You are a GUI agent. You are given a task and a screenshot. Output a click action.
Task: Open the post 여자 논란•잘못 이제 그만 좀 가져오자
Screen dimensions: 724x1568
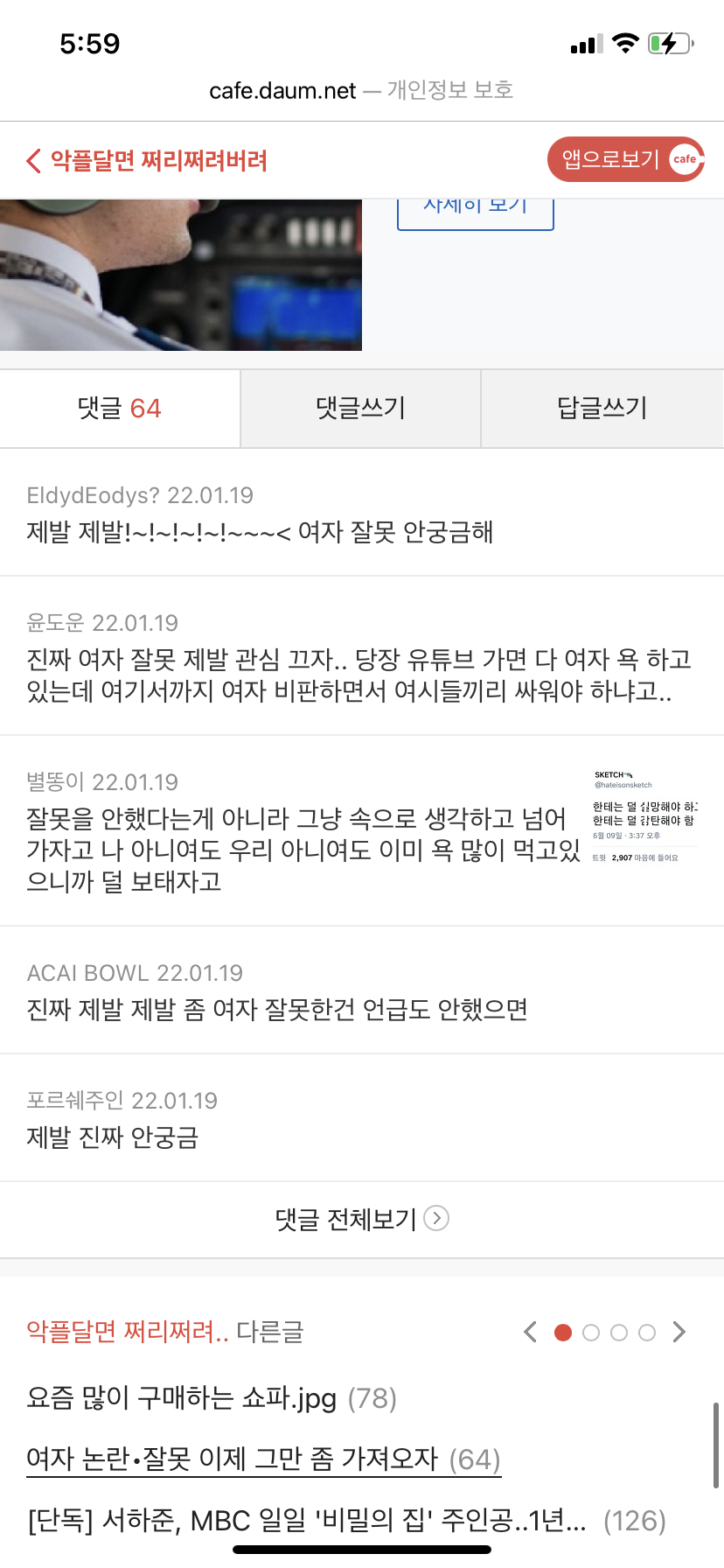coord(262,1459)
